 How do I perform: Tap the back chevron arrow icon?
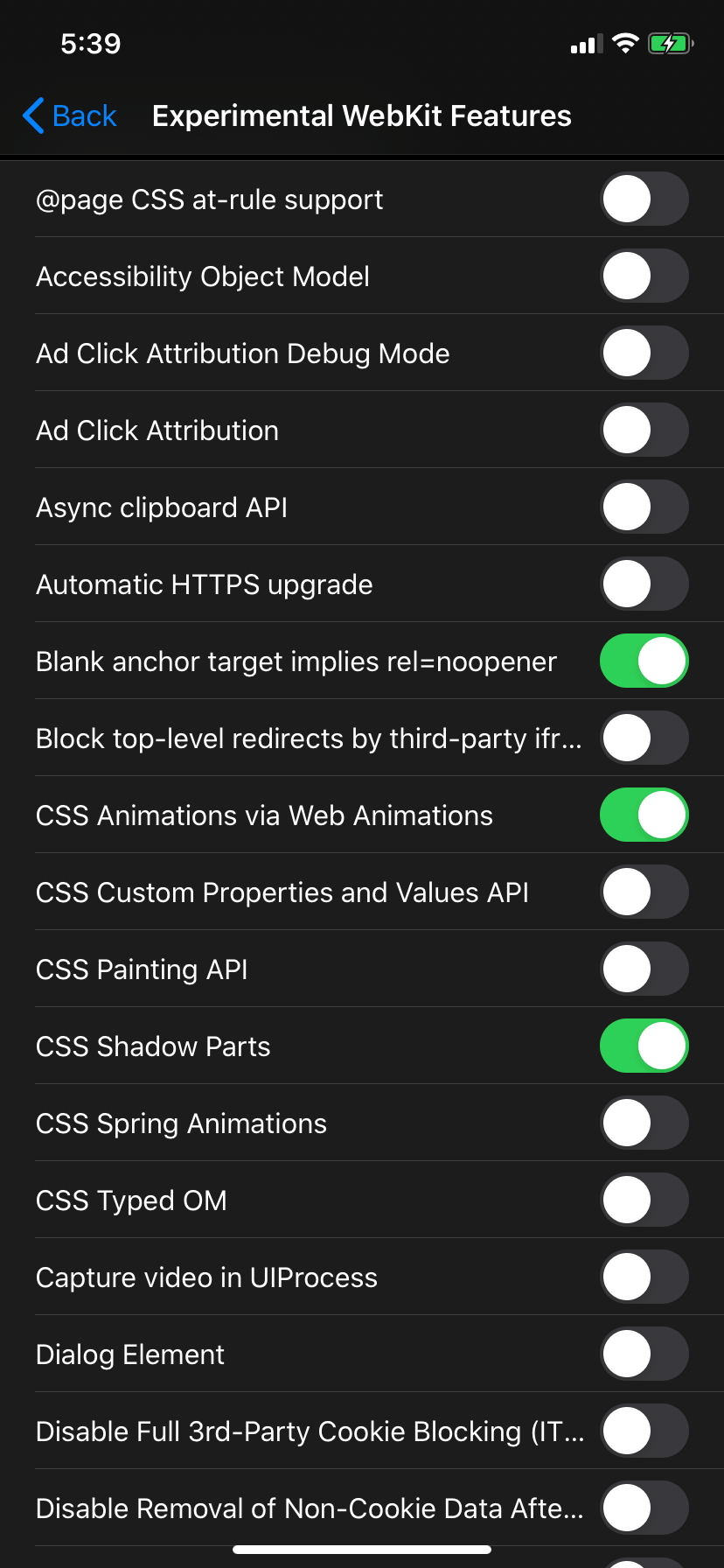tap(32, 115)
